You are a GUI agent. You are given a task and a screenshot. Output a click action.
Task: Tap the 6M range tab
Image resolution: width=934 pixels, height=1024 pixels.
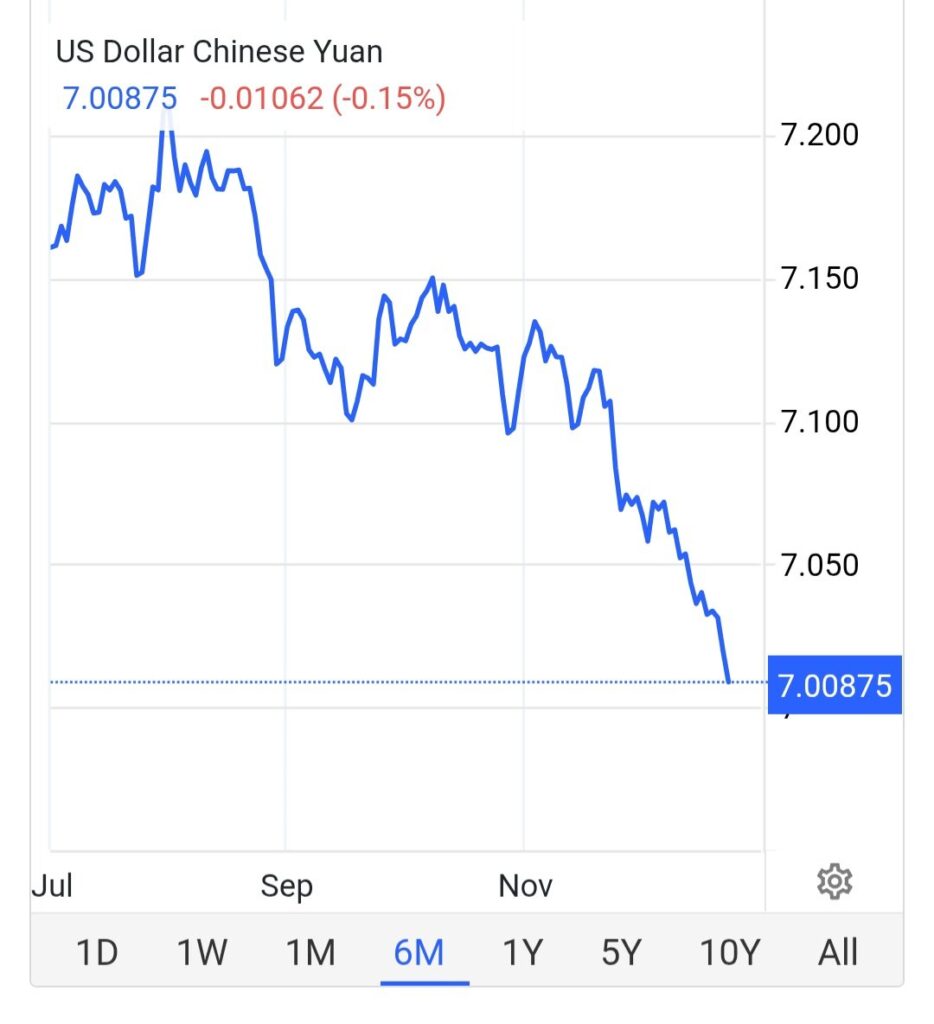tap(418, 952)
